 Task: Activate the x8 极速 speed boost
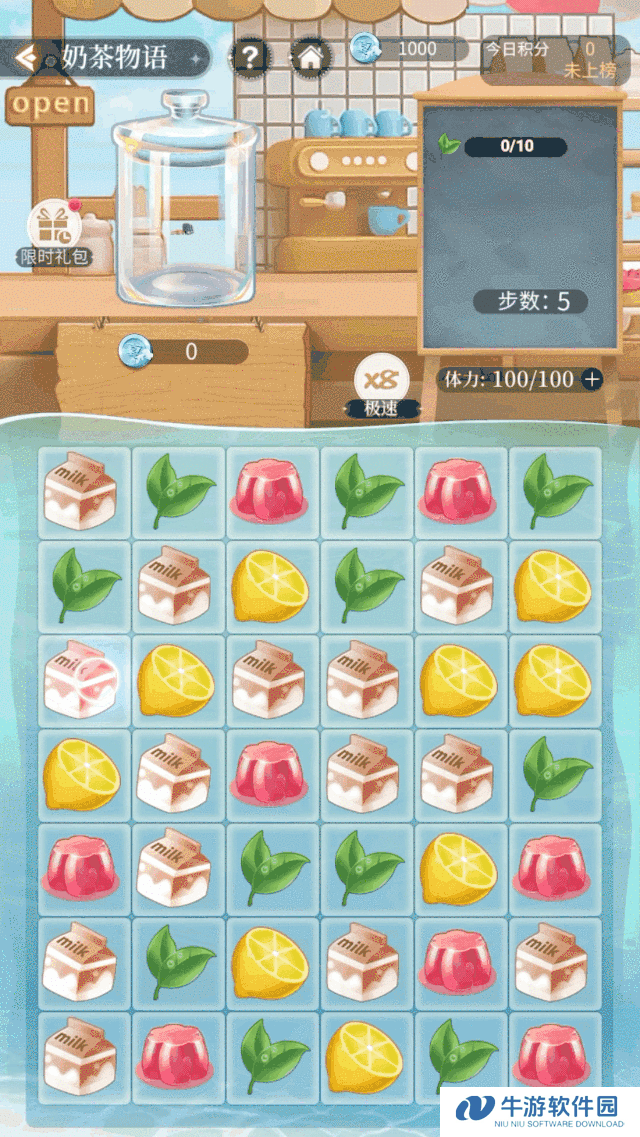[381, 385]
